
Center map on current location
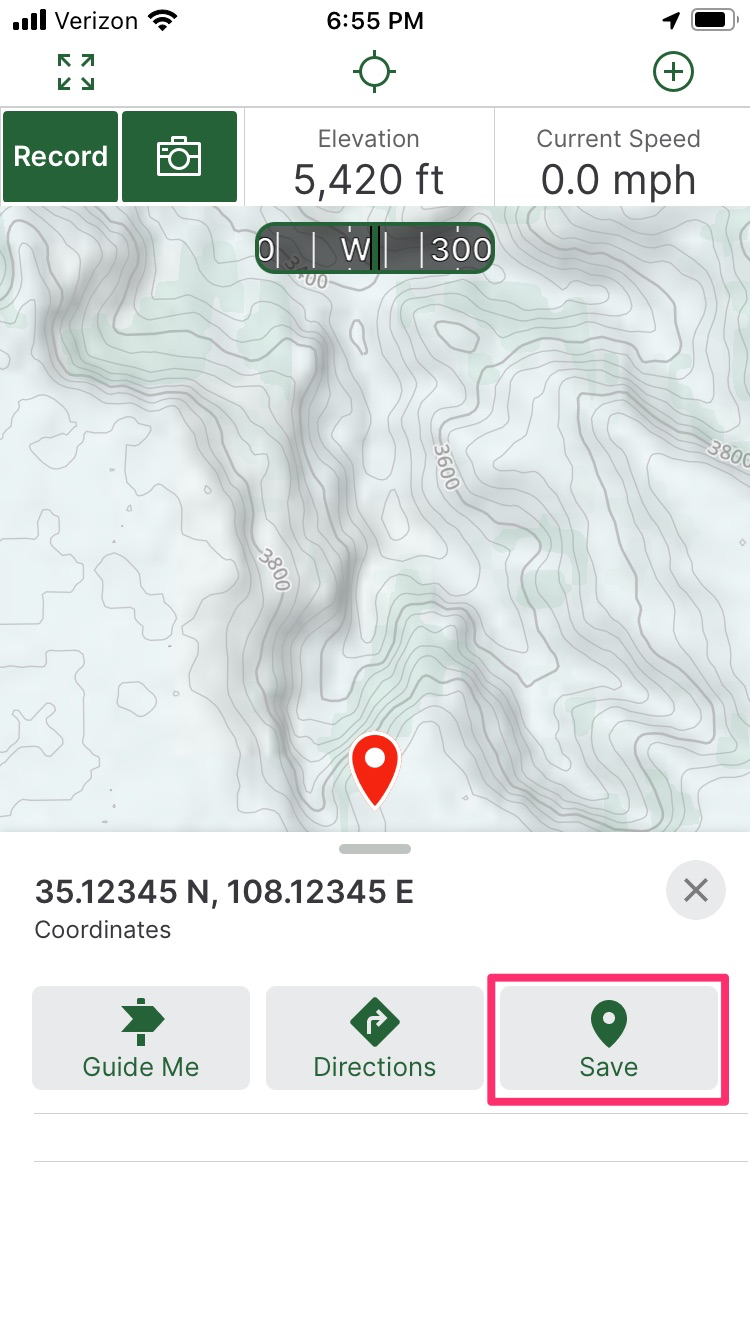375,72
